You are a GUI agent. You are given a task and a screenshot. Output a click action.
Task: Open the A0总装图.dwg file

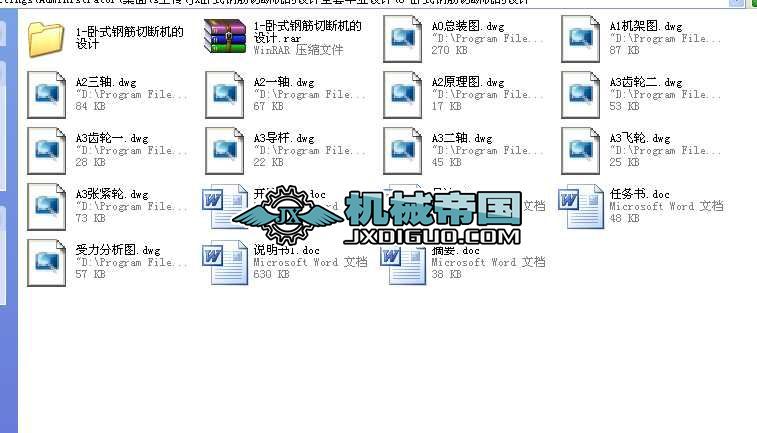tap(402, 38)
